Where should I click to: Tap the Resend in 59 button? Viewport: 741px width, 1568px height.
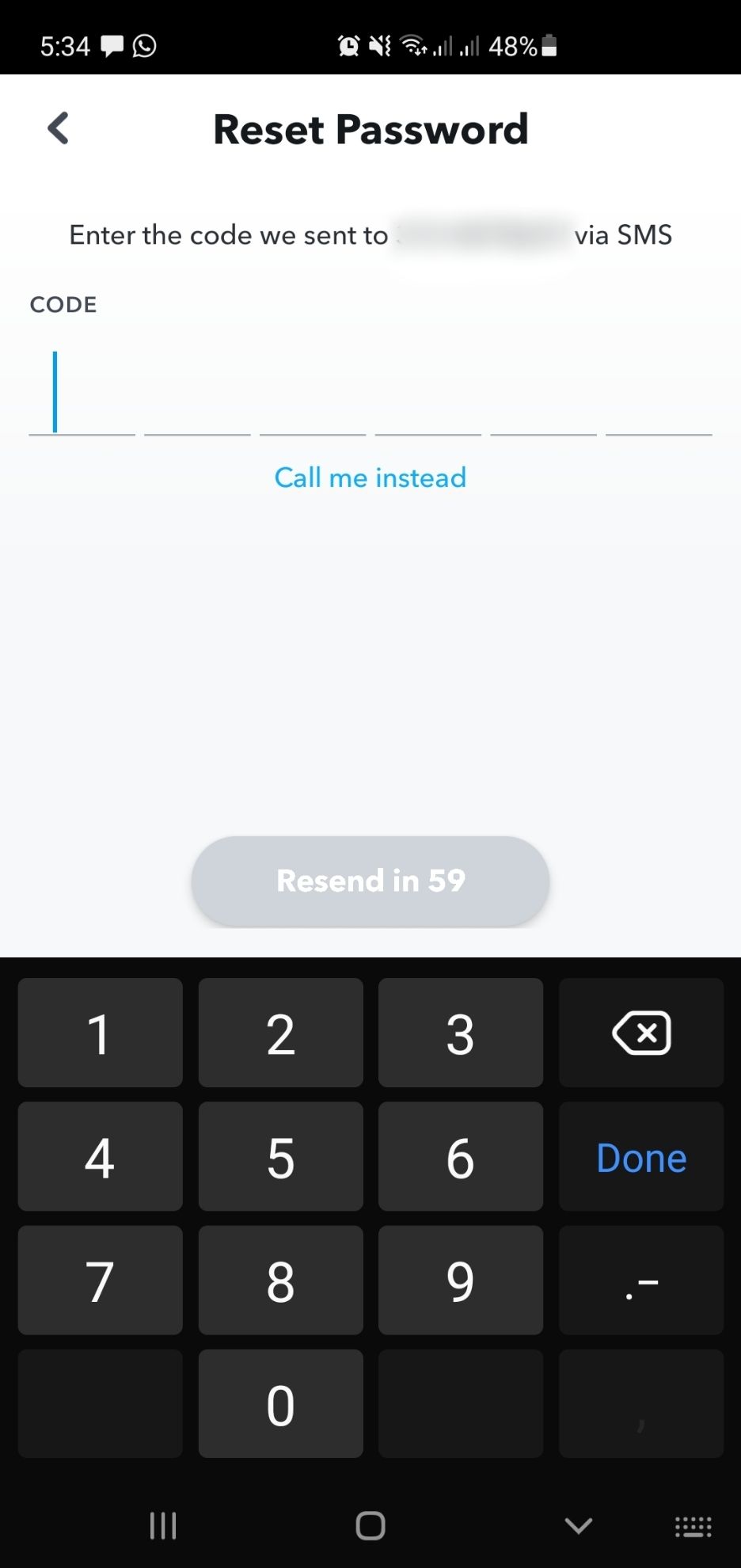[x=370, y=881]
